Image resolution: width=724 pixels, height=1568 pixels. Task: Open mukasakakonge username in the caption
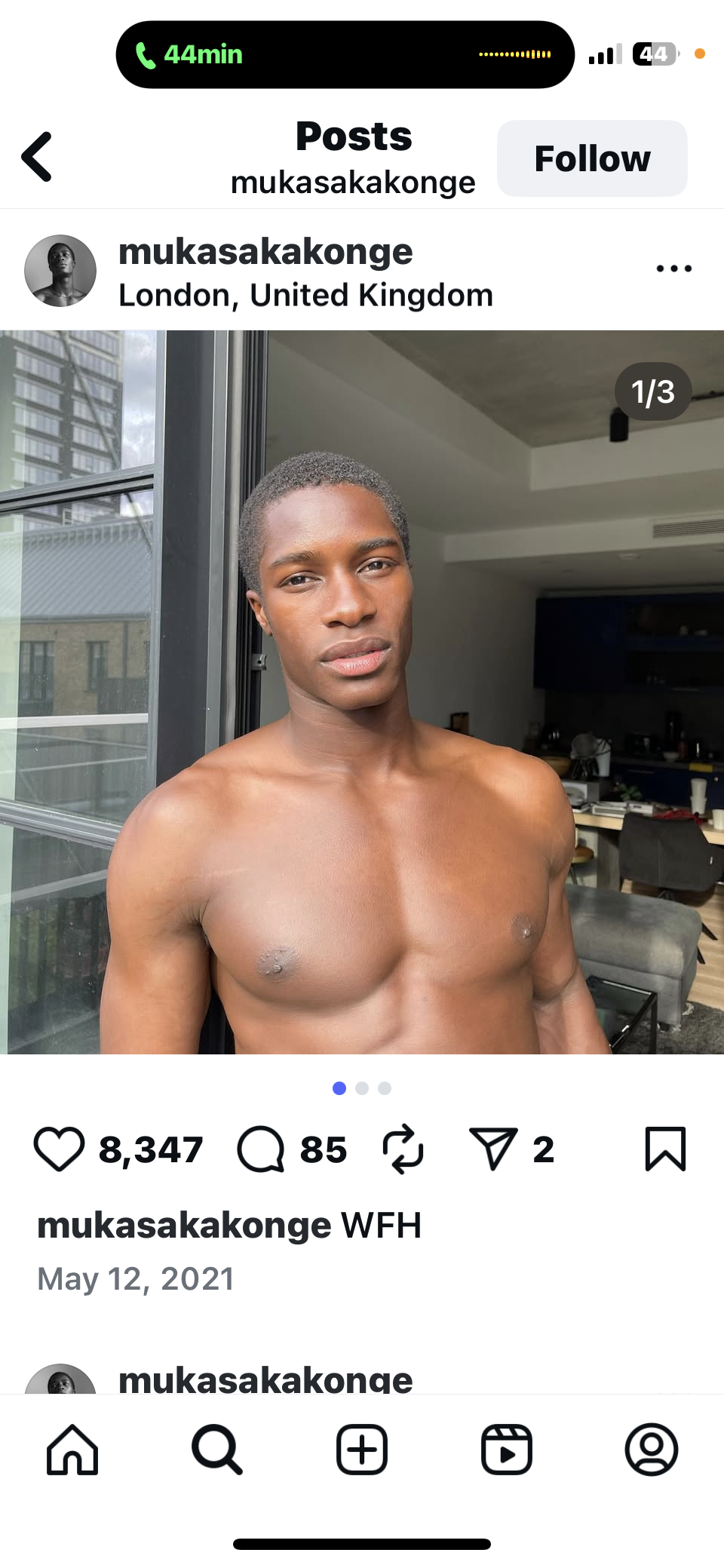click(184, 1226)
